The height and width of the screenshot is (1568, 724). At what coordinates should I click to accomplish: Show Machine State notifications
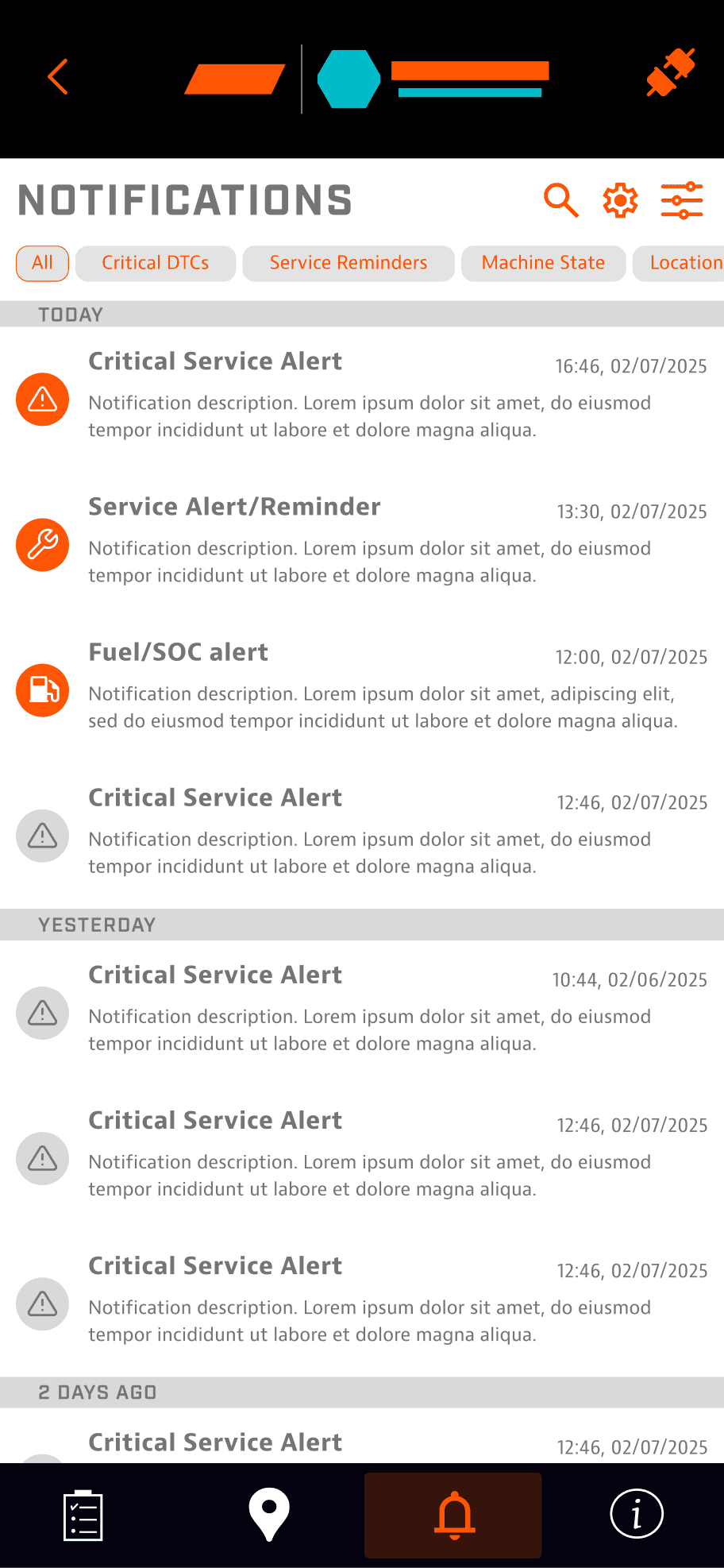pyautogui.click(x=543, y=263)
